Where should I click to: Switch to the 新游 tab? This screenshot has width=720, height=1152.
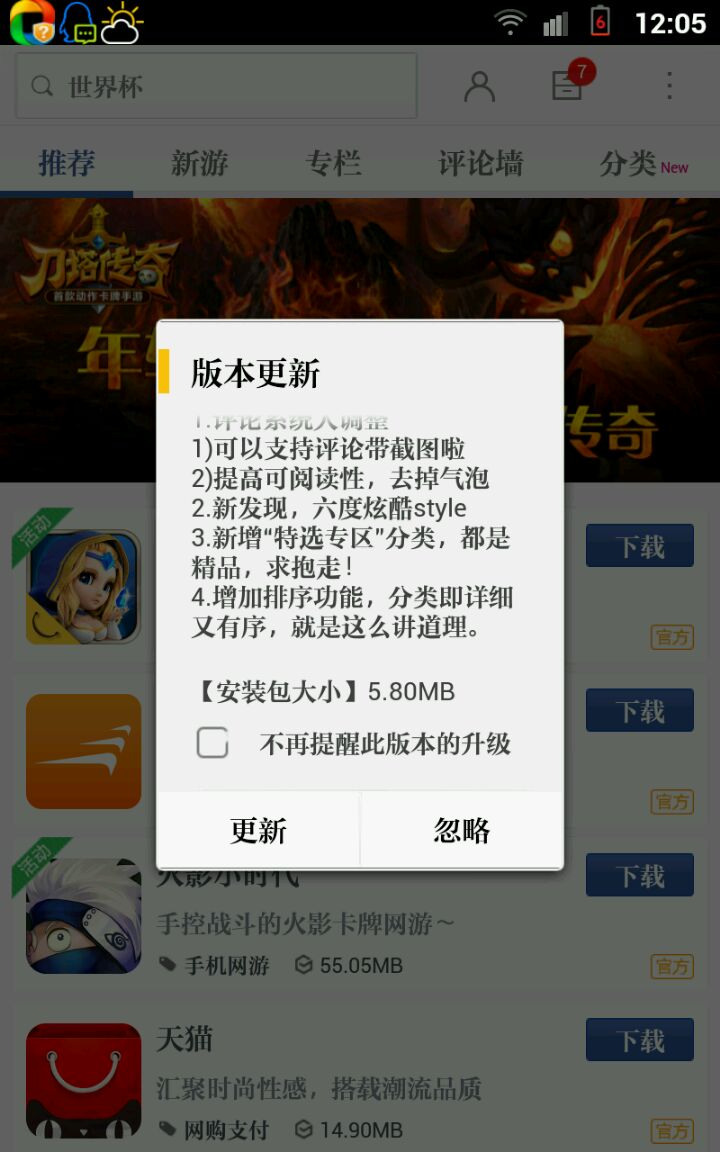click(199, 163)
